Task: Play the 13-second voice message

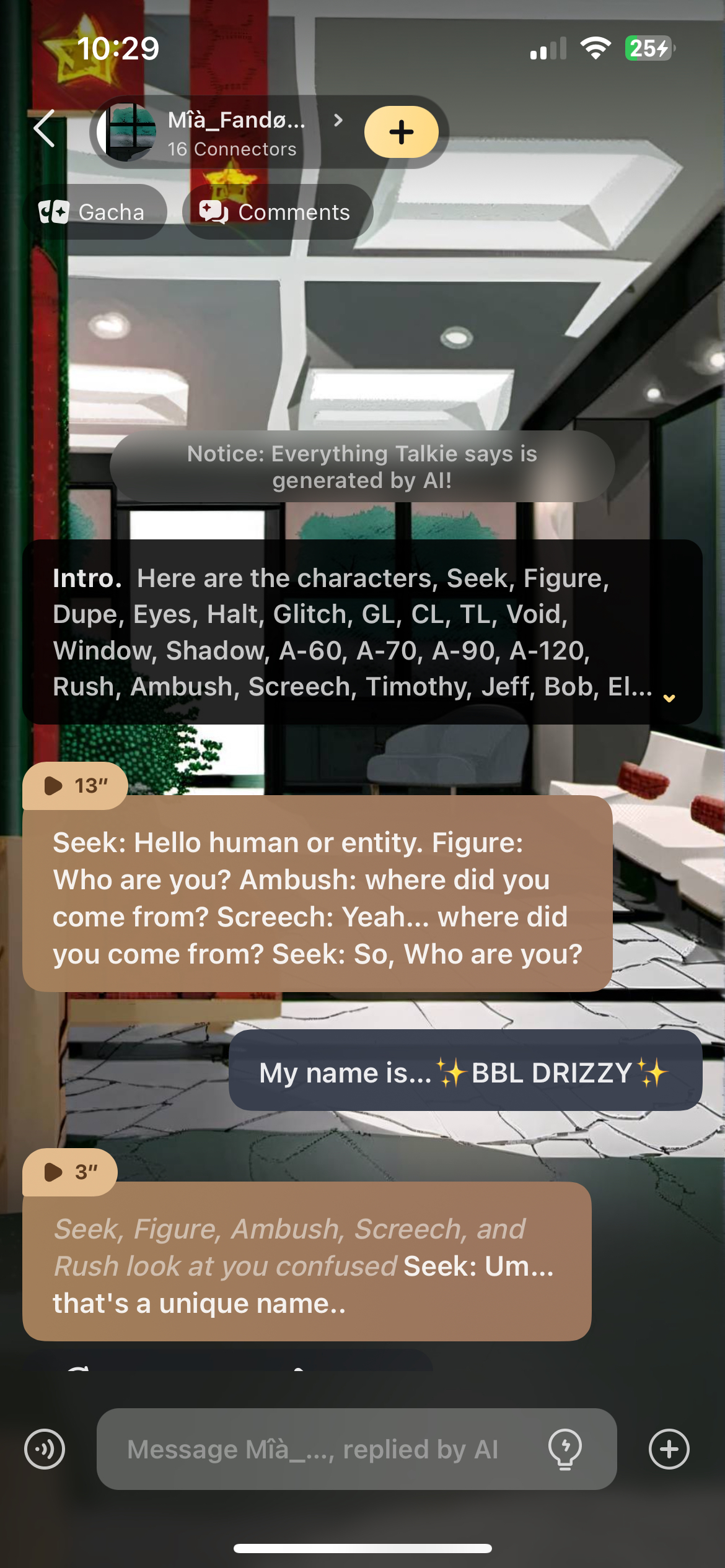Action: [74, 786]
